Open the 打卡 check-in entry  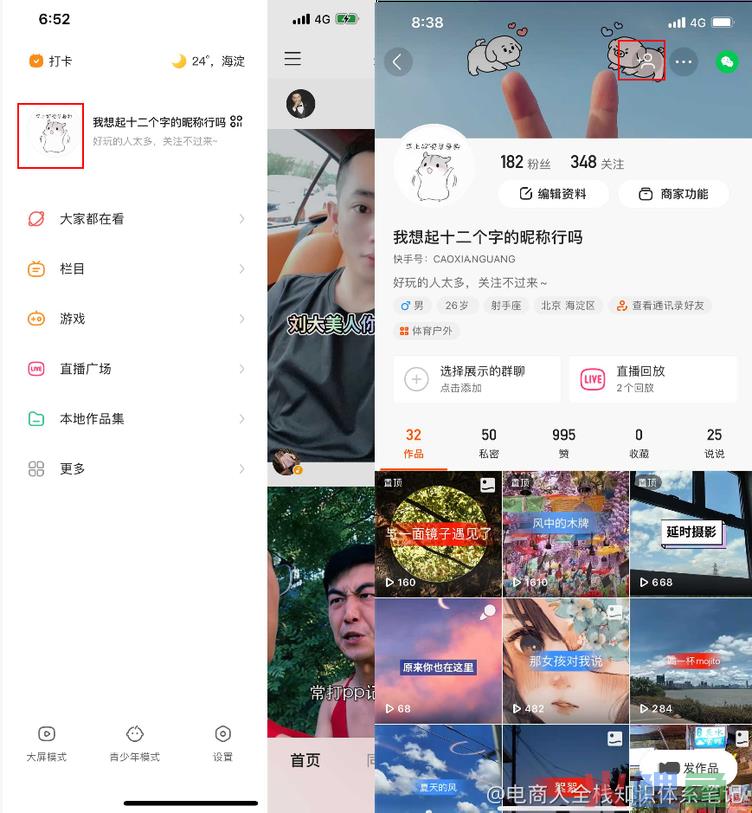51,61
